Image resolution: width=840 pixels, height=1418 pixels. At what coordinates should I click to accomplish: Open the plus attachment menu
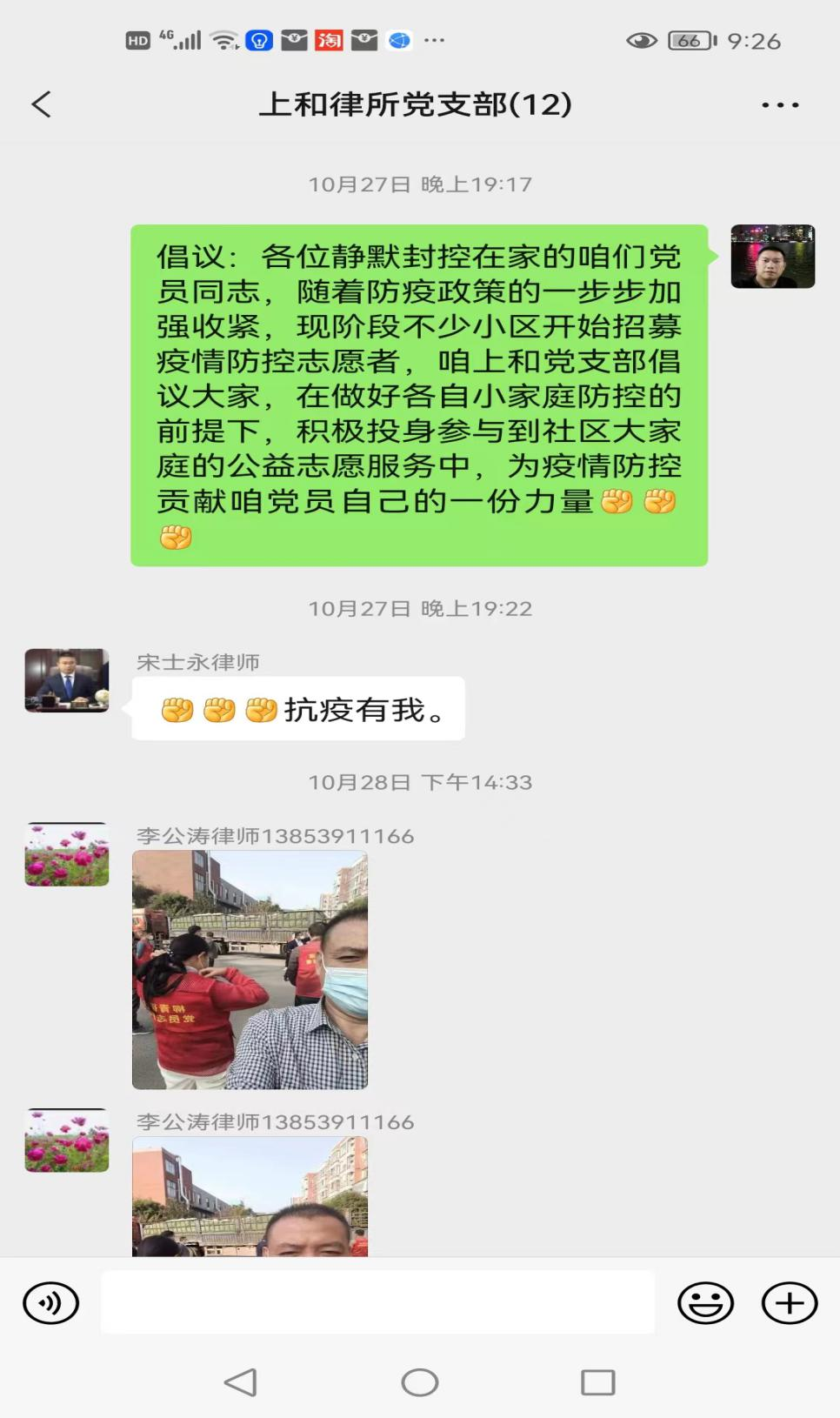(789, 1302)
